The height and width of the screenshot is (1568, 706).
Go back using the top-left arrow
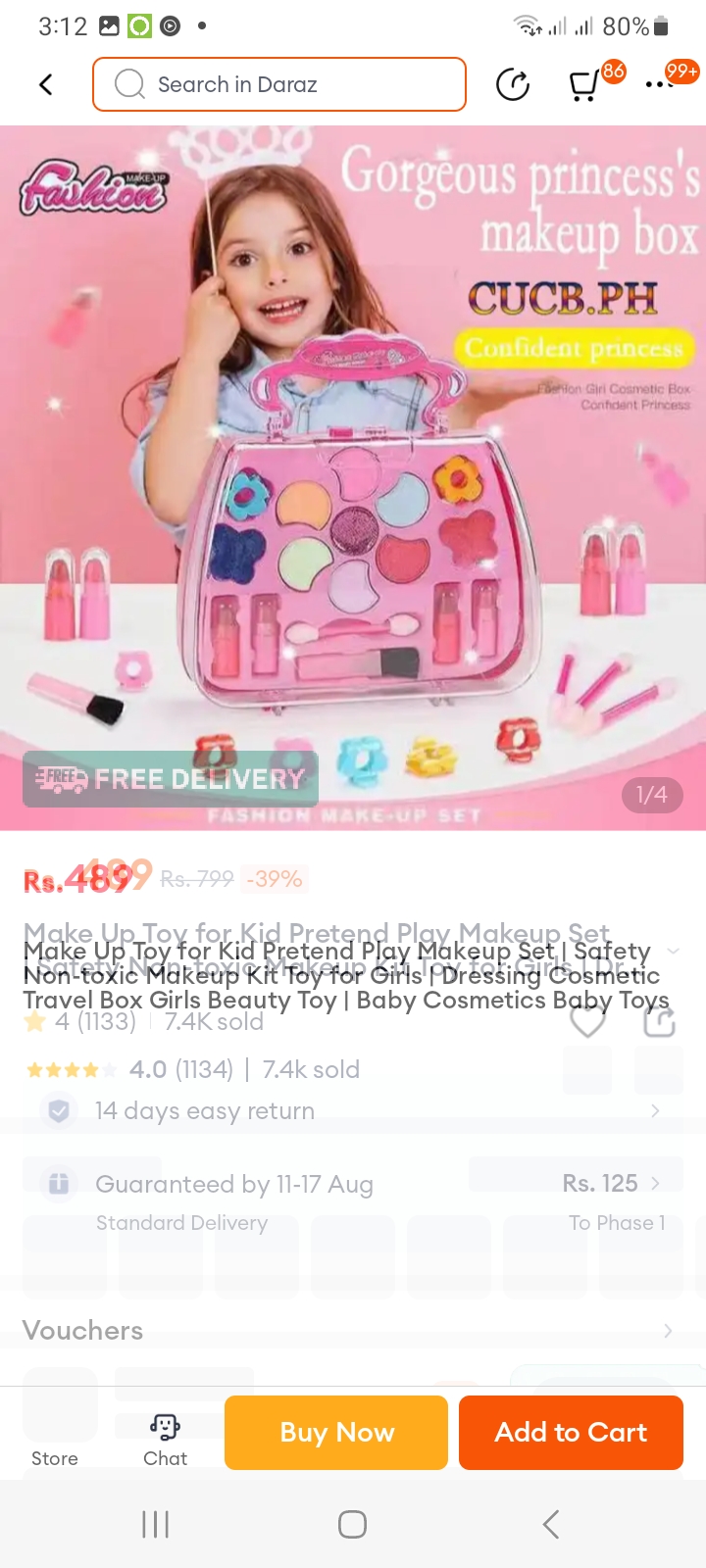[46, 85]
